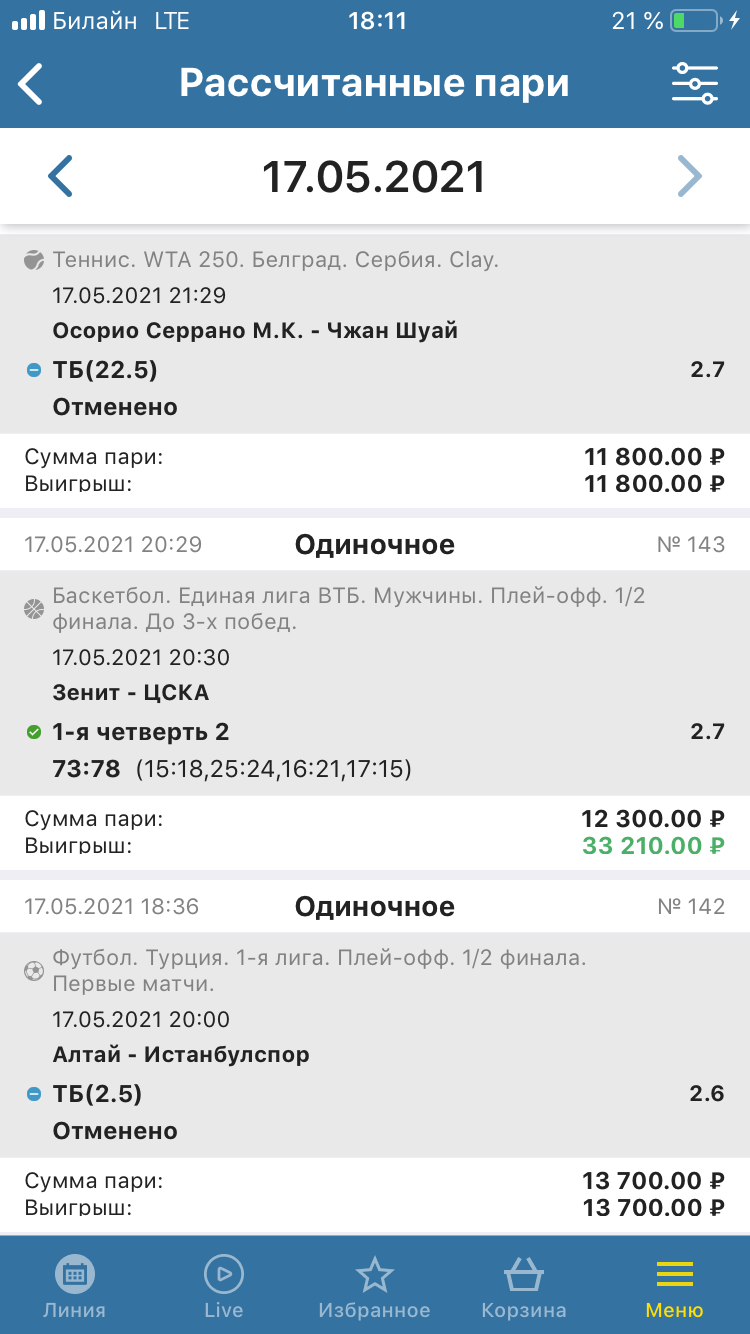Switch to the Live tab
The height and width of the screenshot is (1334, 750).
click(x=224, y=1286)
